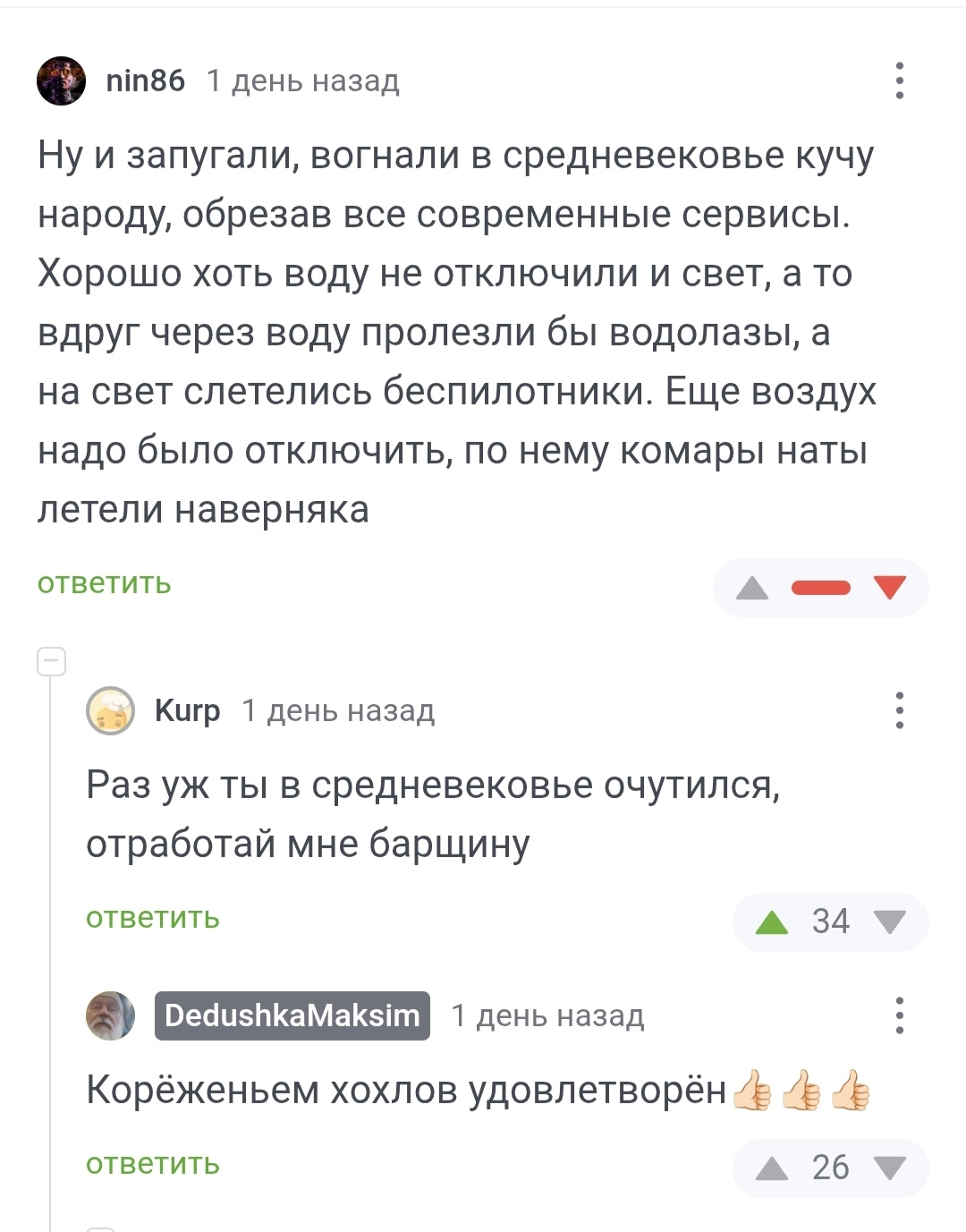Screen dimensions: 966x1232
Task: Open nin86's profile username
Action: point(145,81)
